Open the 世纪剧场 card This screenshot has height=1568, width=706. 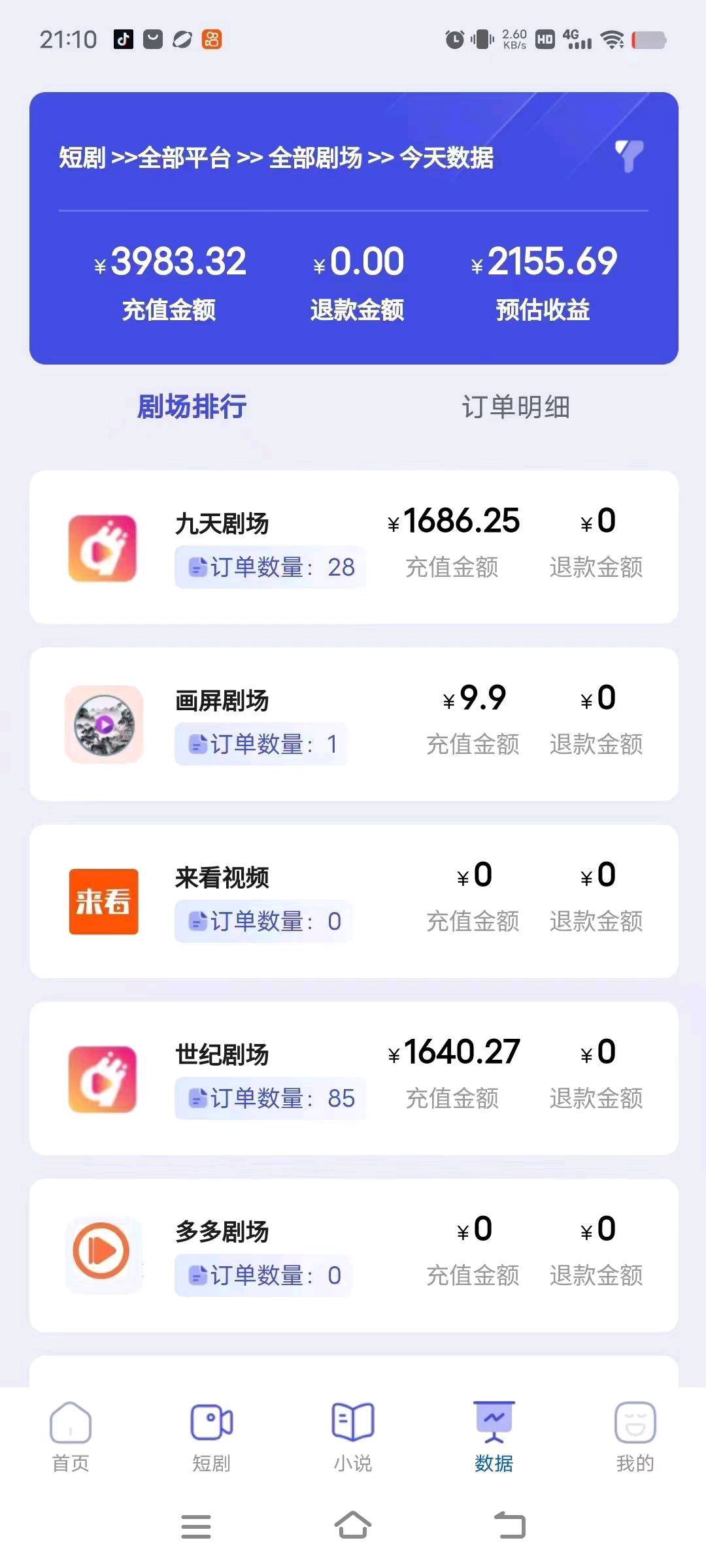point(353,1078)
